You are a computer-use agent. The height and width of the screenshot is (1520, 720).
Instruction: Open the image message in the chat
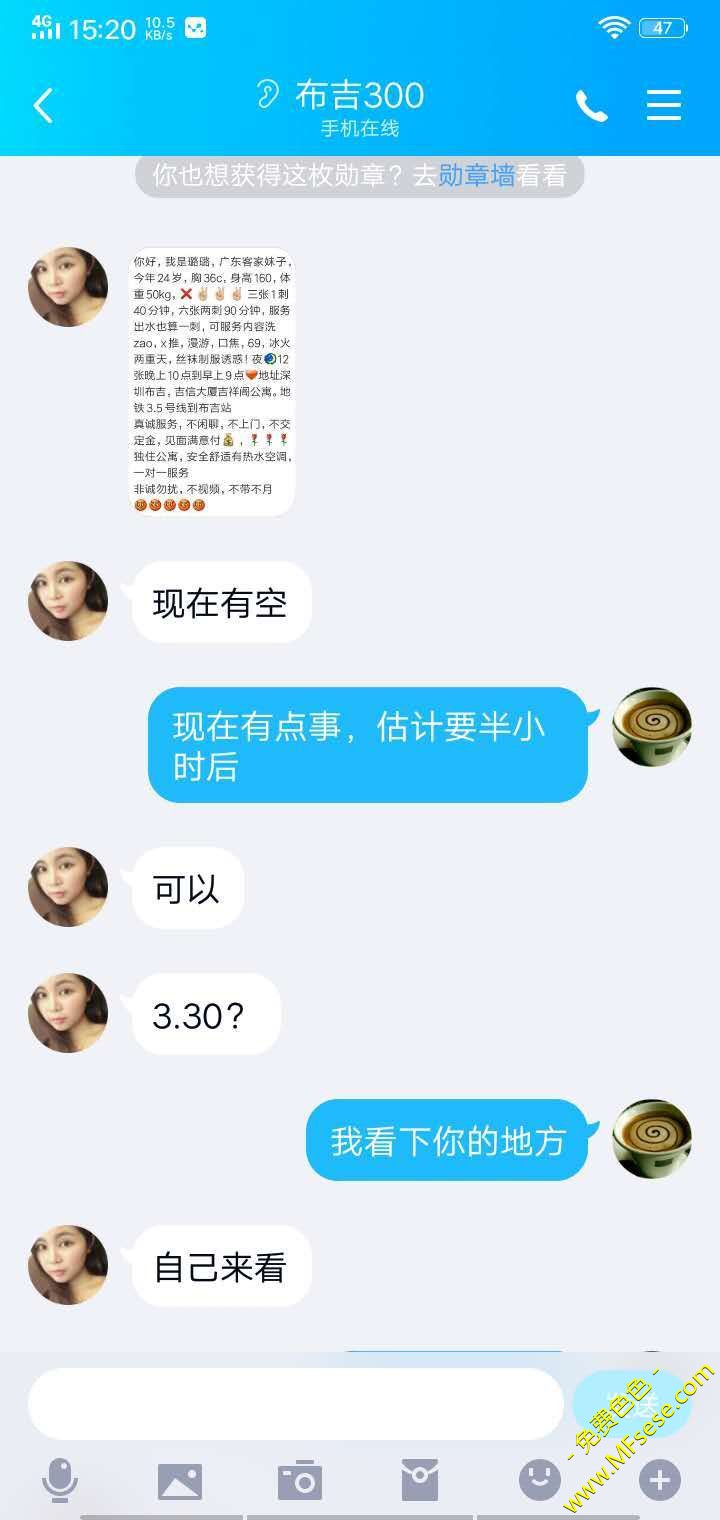213,382
